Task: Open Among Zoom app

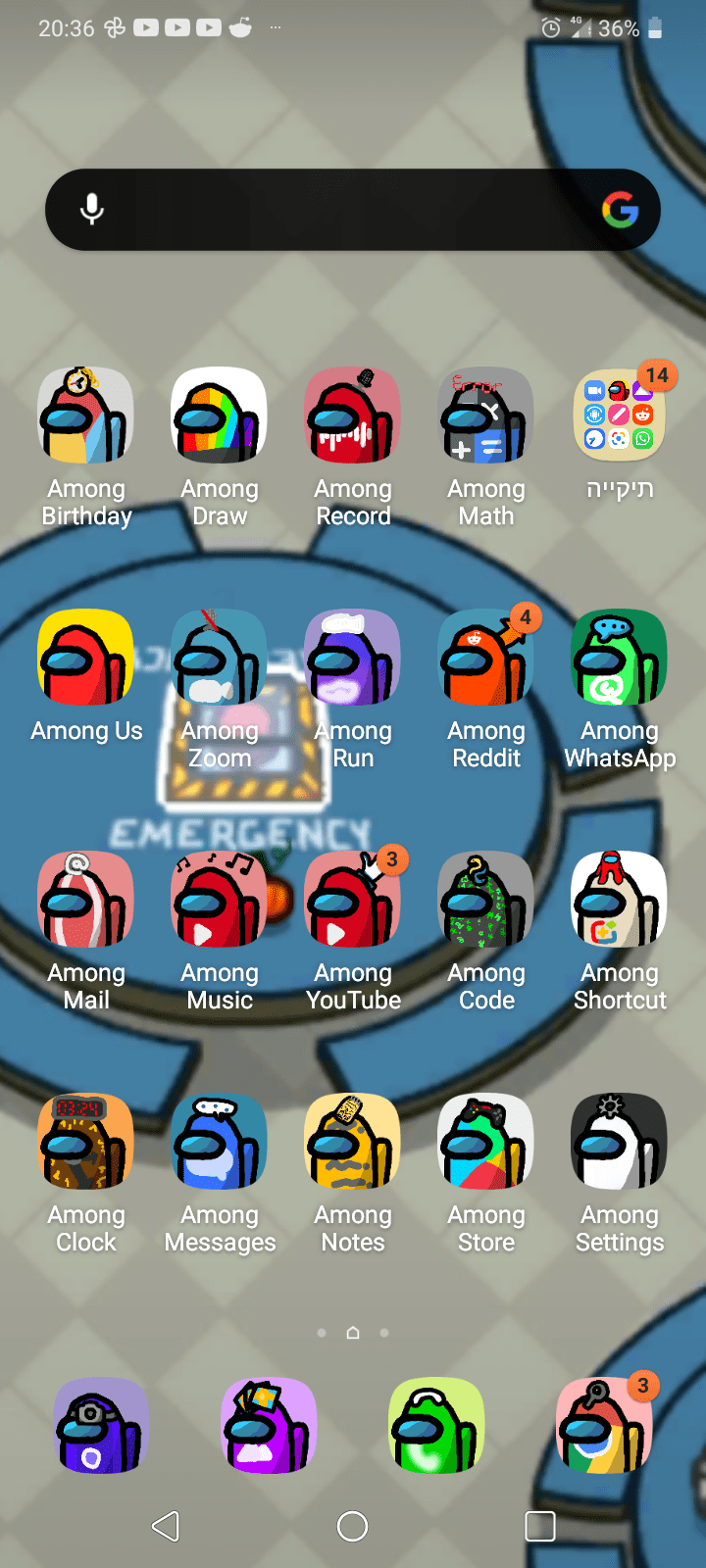Action: click(220, 658)
